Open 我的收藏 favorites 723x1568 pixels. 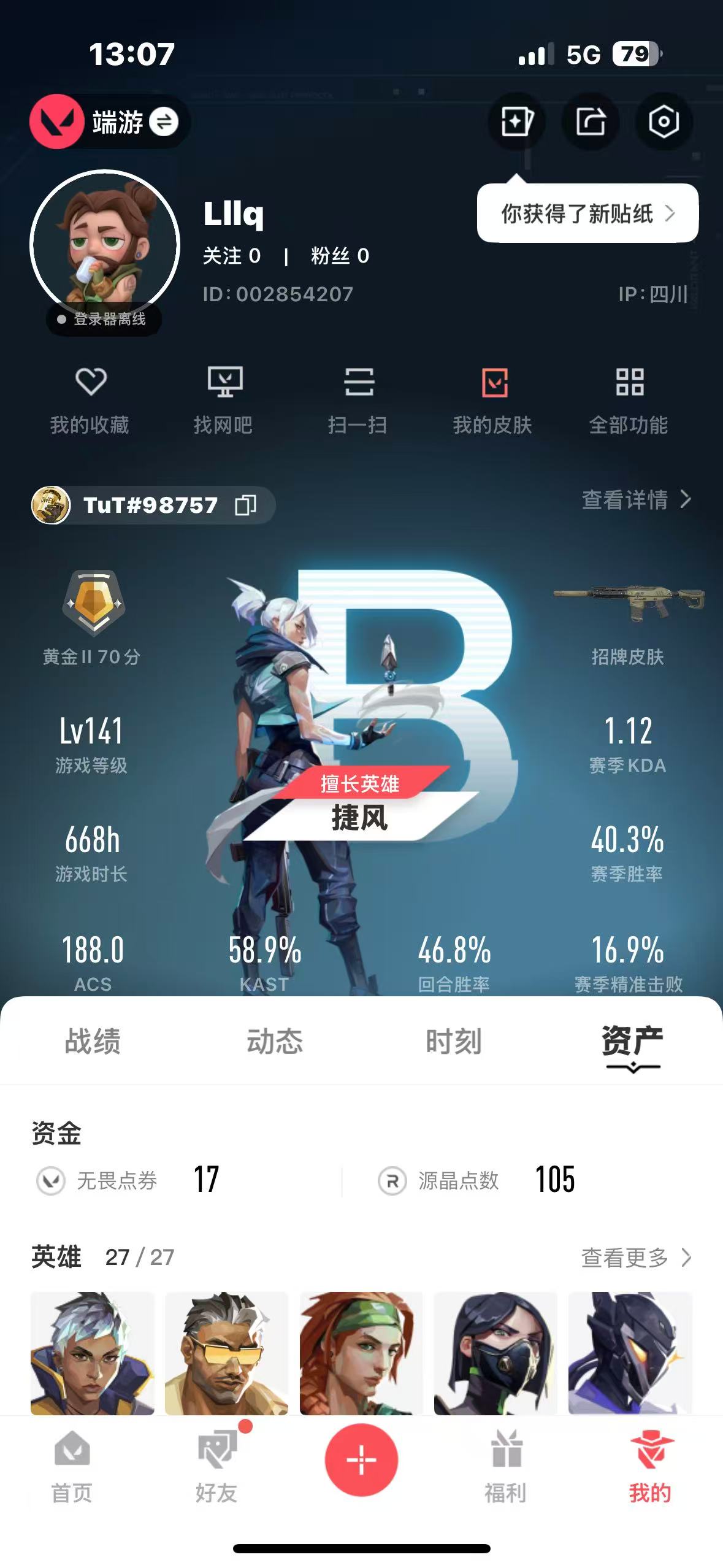(90, 399)
